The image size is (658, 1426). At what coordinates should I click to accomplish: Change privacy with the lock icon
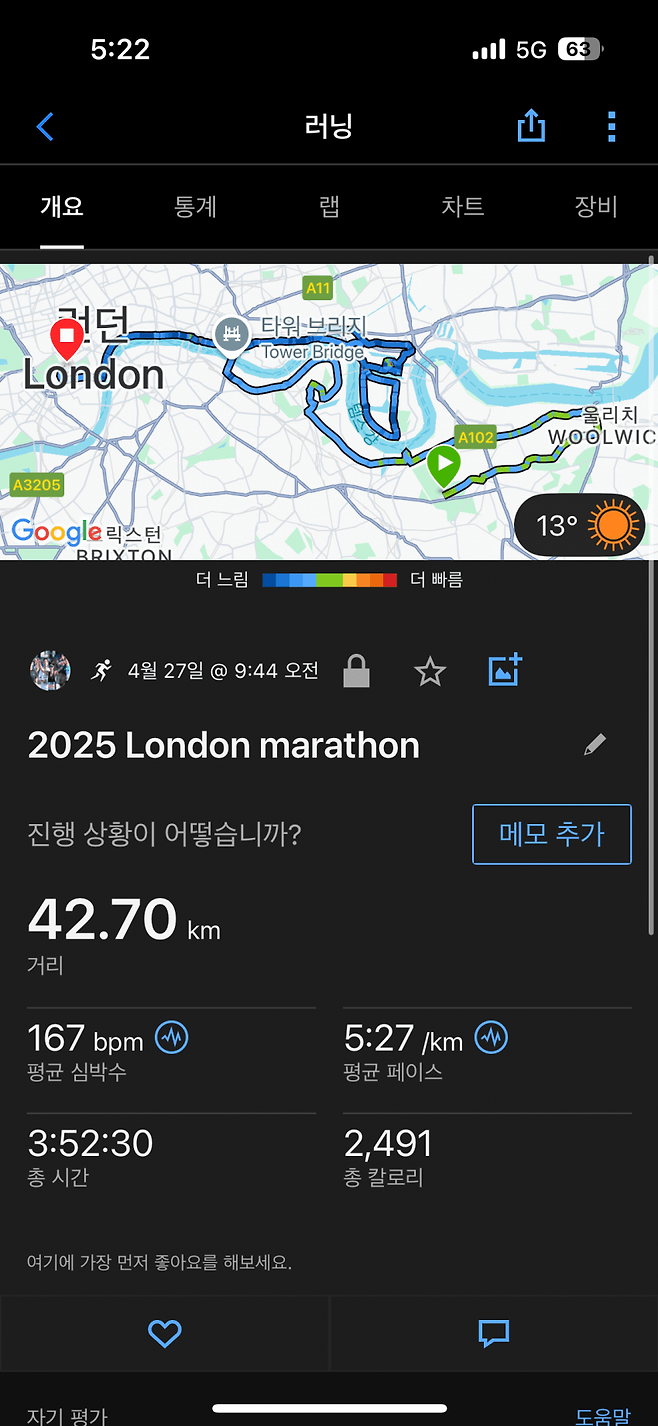[x=356, y=671]
